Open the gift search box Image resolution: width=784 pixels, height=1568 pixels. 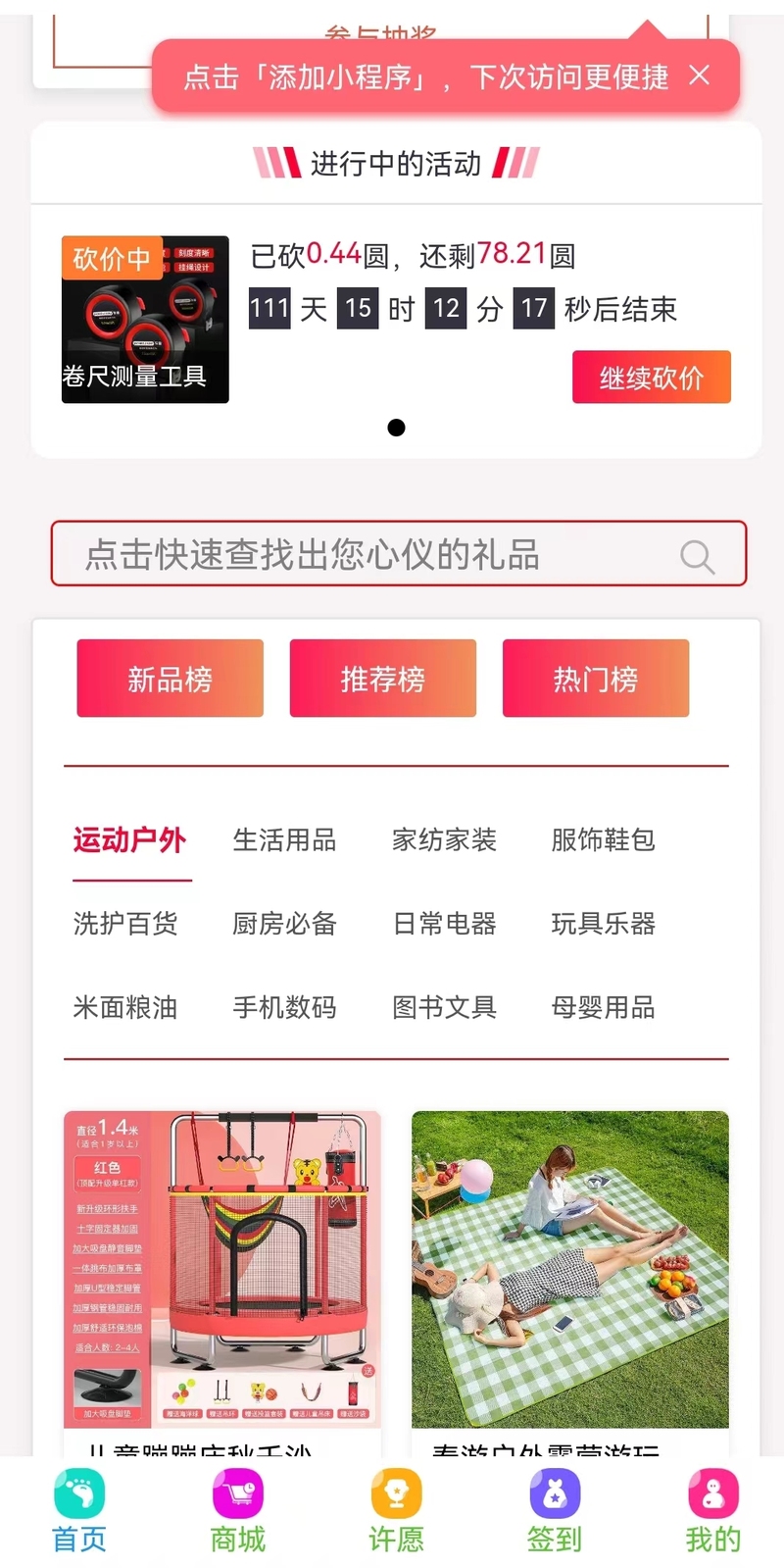pyautogui.click(x=398, y=554)
